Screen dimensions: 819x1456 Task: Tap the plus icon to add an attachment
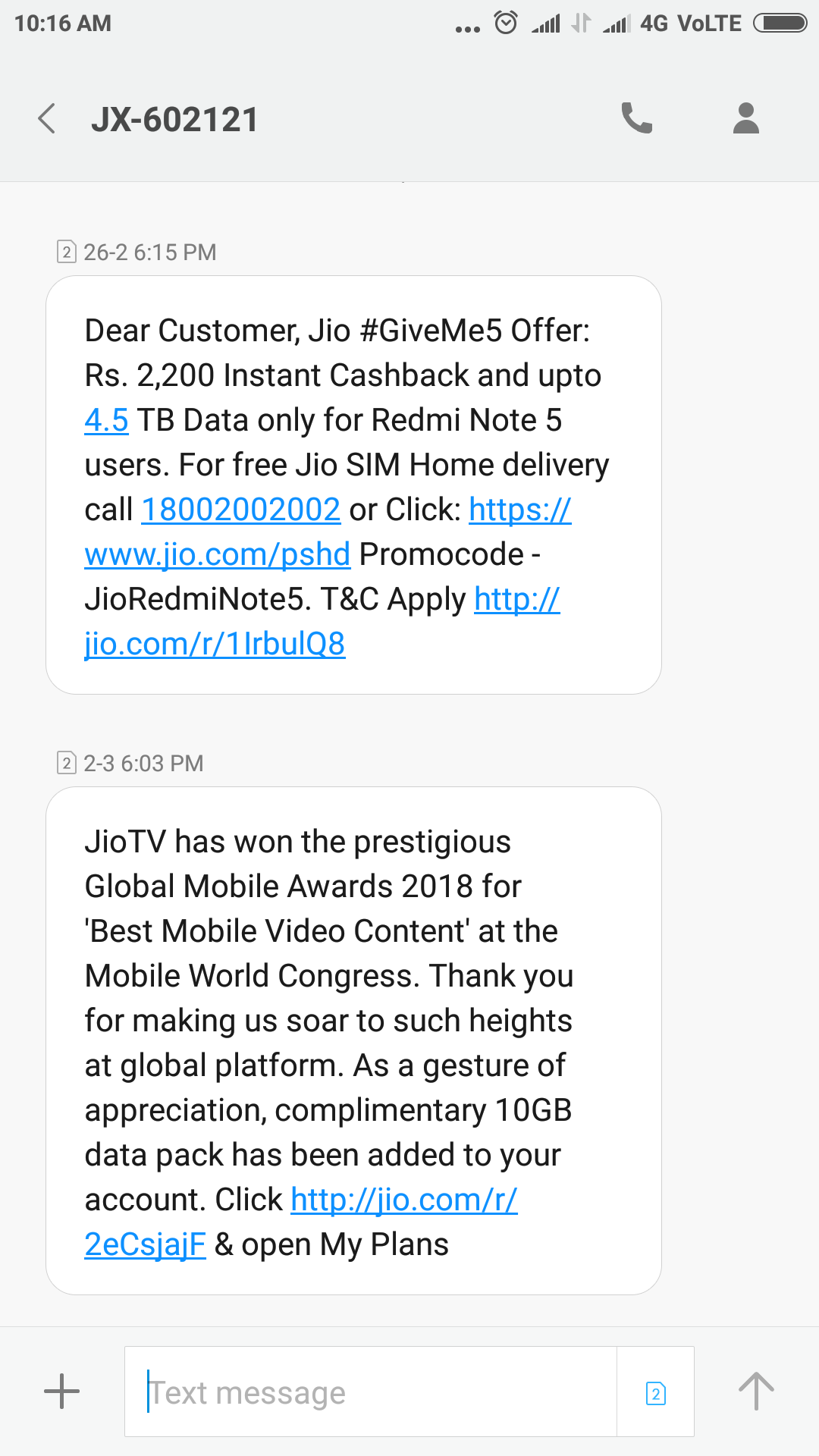click(62, 1392)
